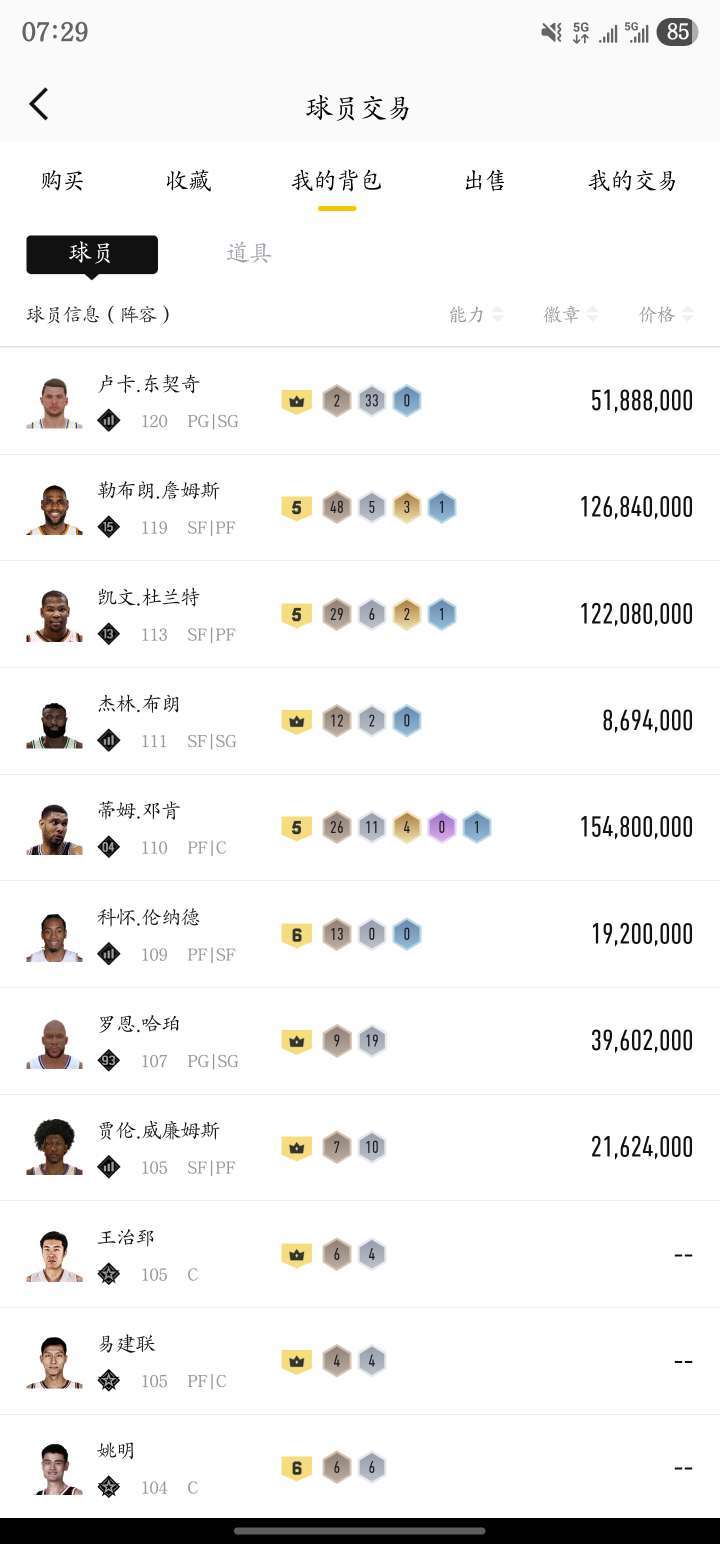
Task: Switch to the 收藏 tab
Action: click(188, 181)
